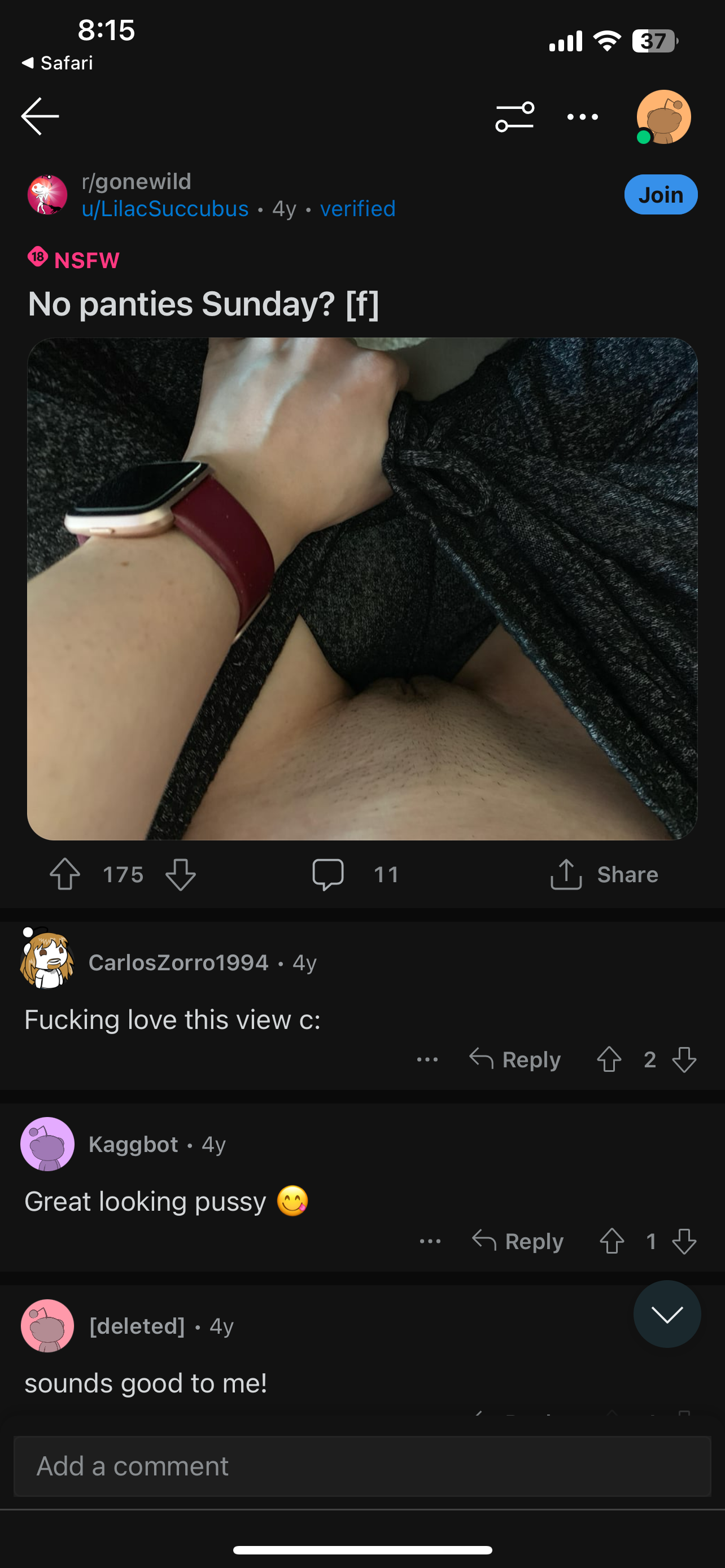Return to Safari via the status bar link
This screenshot has height=1568, width=725.
click(58, 63)
